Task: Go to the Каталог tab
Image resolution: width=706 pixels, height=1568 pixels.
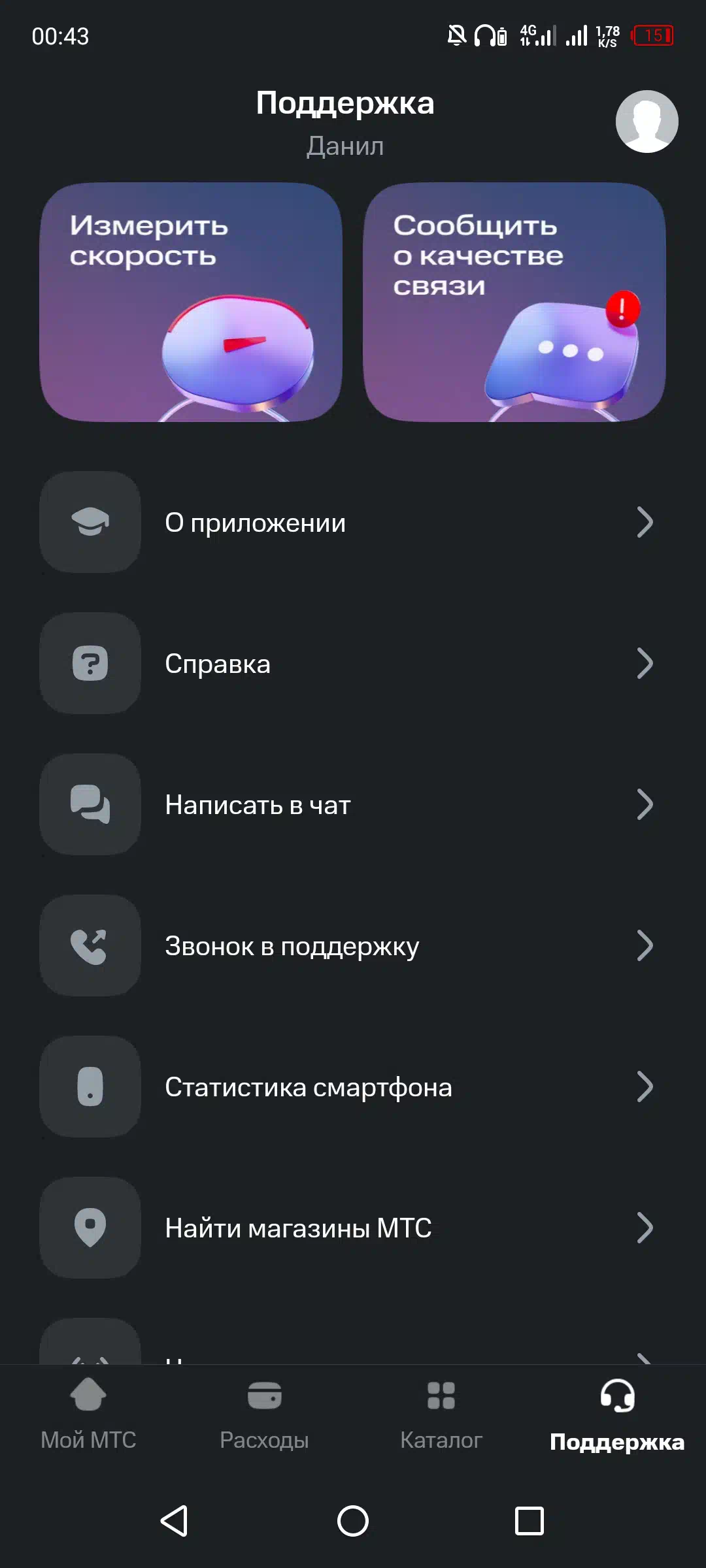Action: coord(441,1414)
